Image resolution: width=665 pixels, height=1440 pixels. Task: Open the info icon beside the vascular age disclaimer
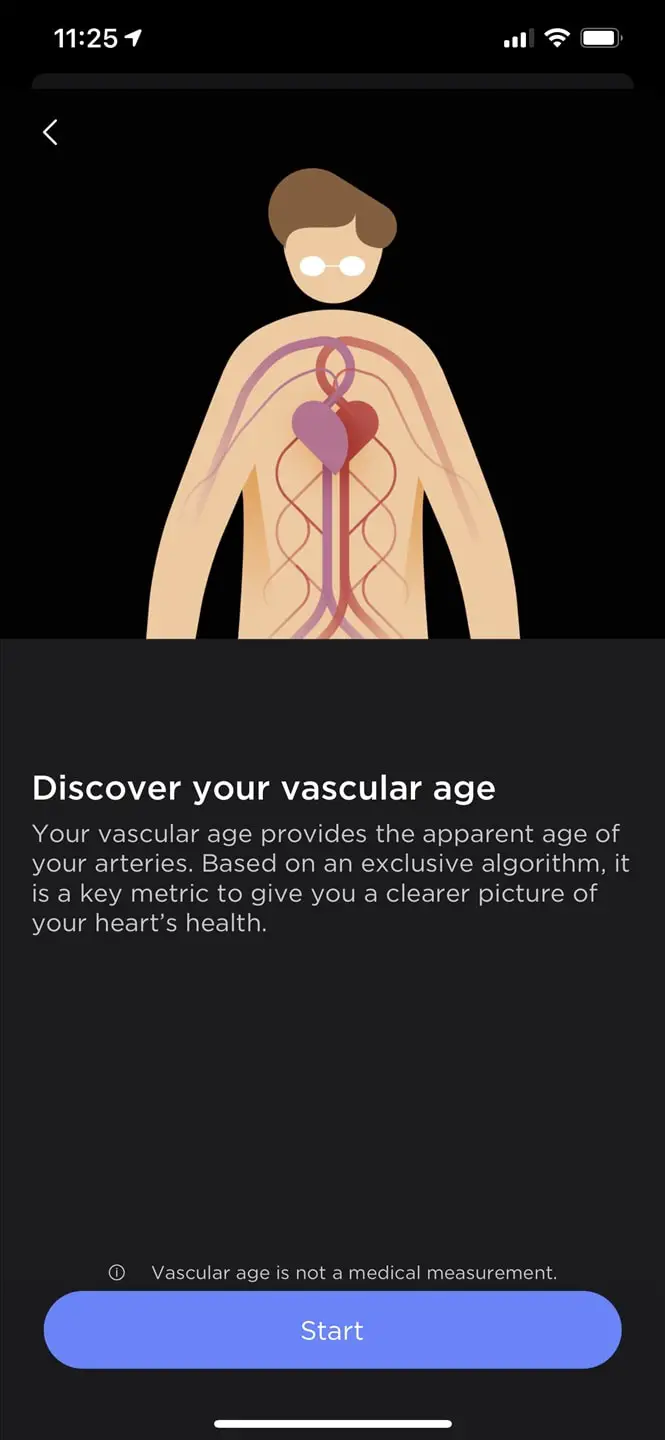click(117, 1273)
